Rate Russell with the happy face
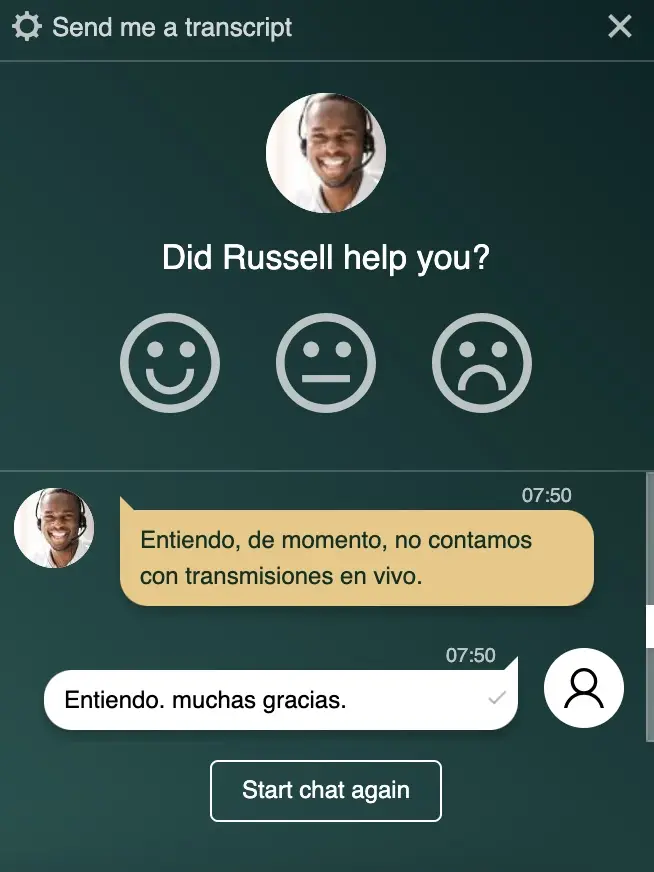This screenshot has height=872, width=654. 169,363
